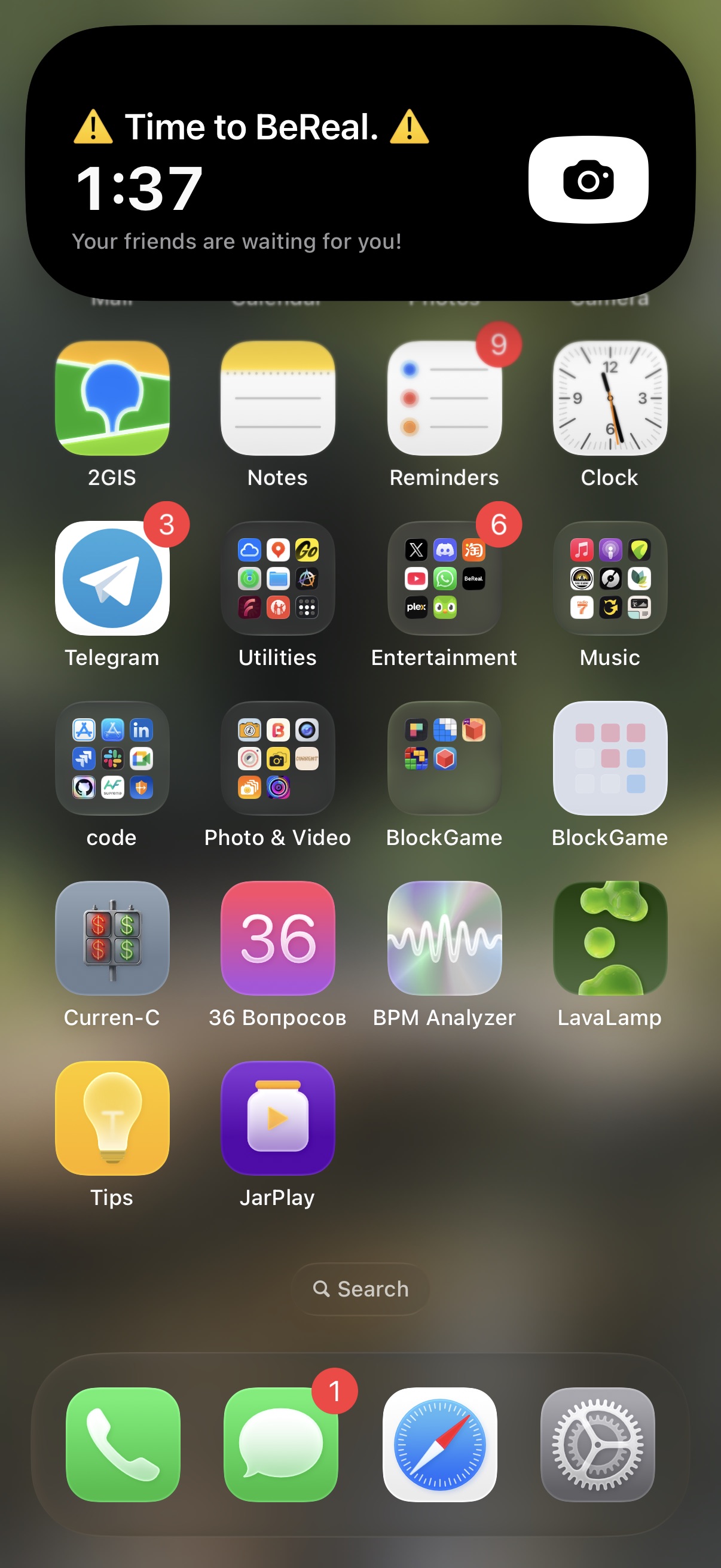Viewport: 721px width, 1568px height.
Task: Expand the Music folder
Action: [x=609, y=578]
